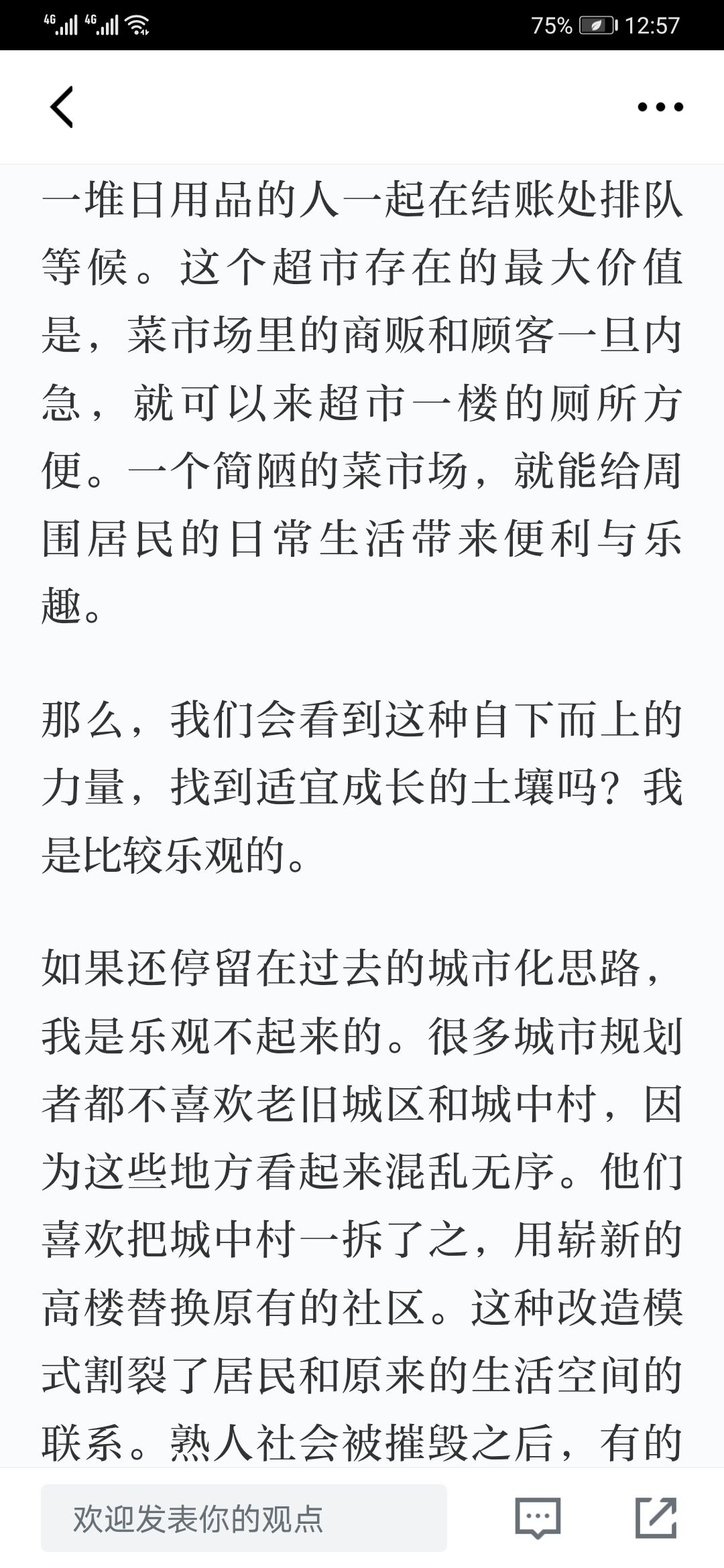Go back using the top-left arrow
This screenshot has height=1568, width=724.
pyautogui.click(x=61, y=107)
